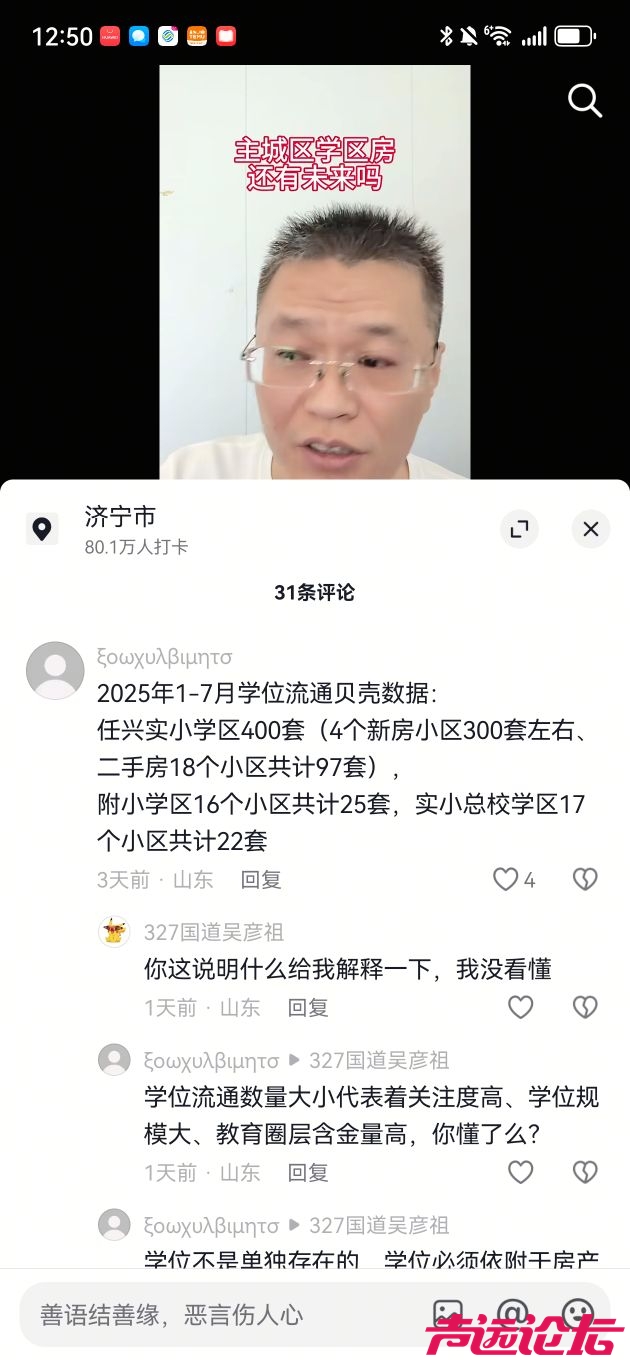Viewport: 630px width, 1360px height.
Task: Dislike the 我没看懂 reply
Action: tap(584, 1007)
